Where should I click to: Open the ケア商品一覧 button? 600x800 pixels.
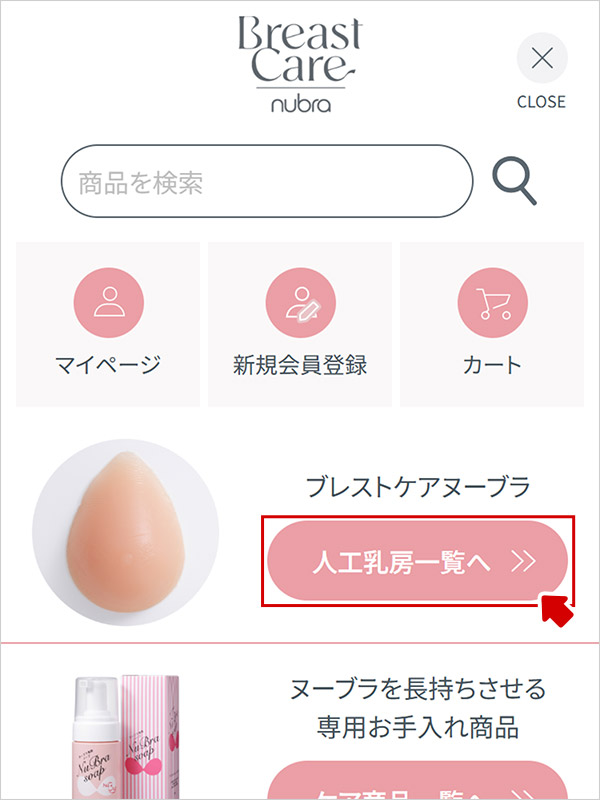(x=415, y=782)
